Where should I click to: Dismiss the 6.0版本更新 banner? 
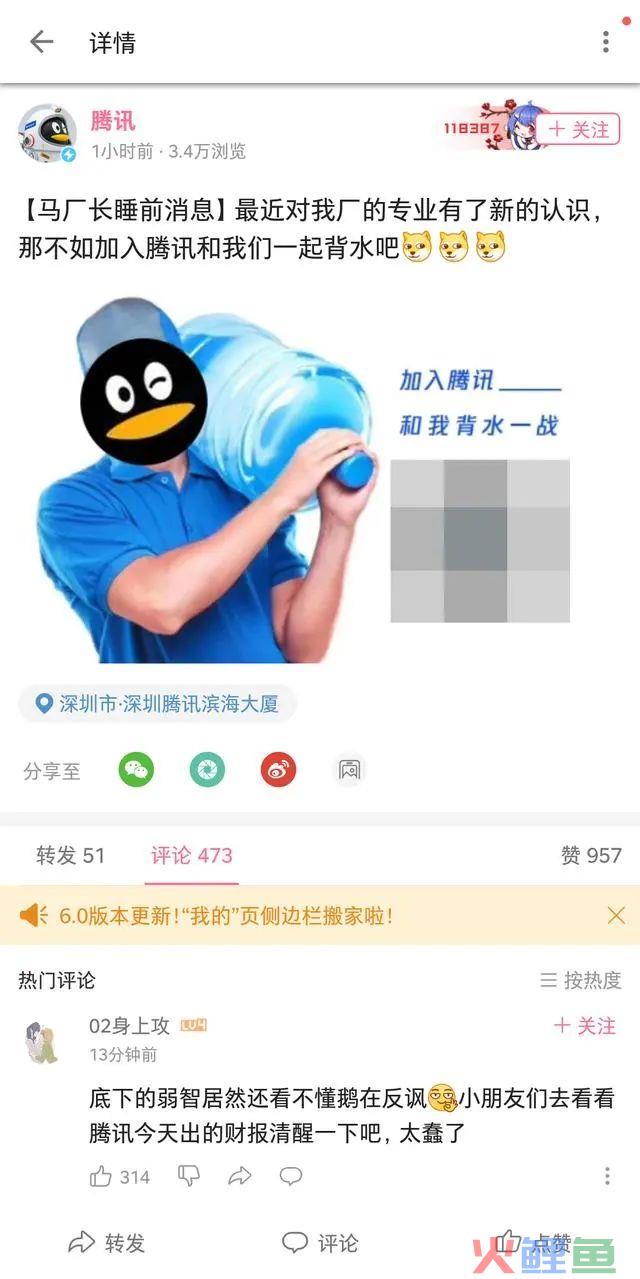coord(616,915)
